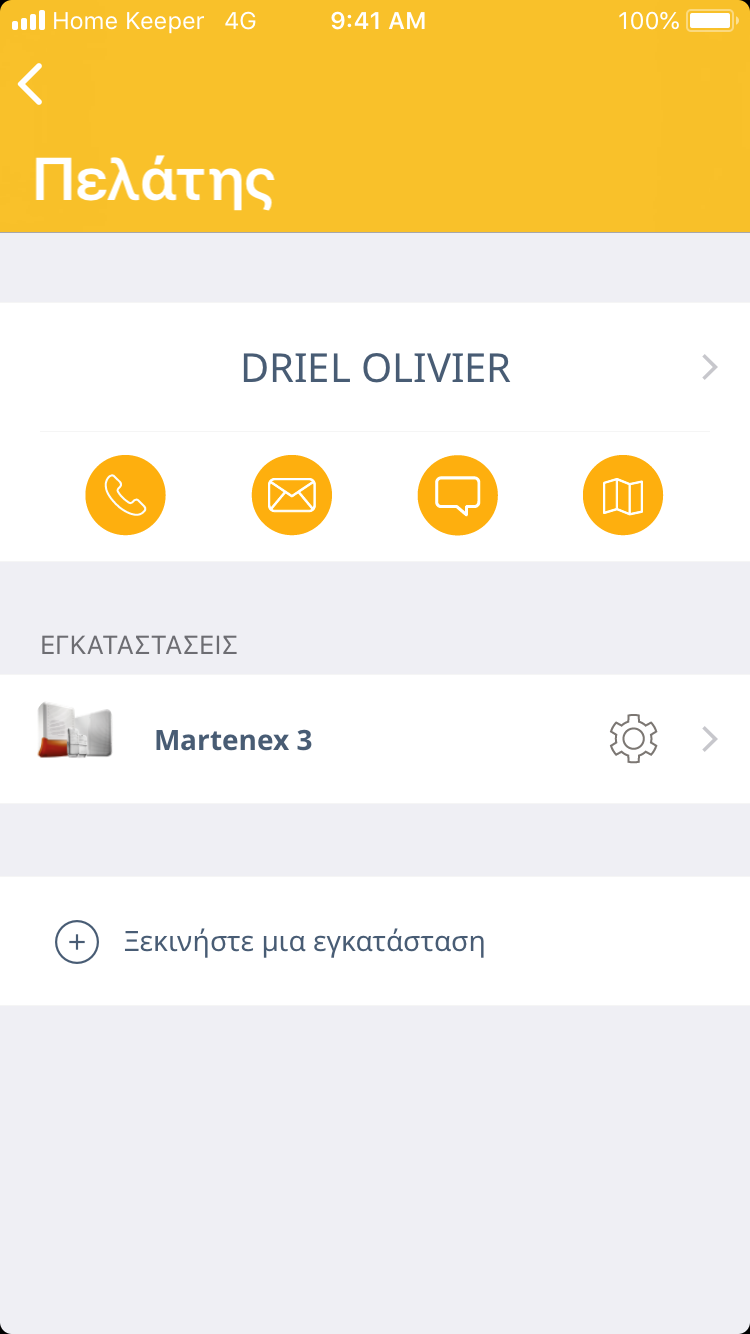Open DRIEL OLIVIER customer details

tap(376, 368)
